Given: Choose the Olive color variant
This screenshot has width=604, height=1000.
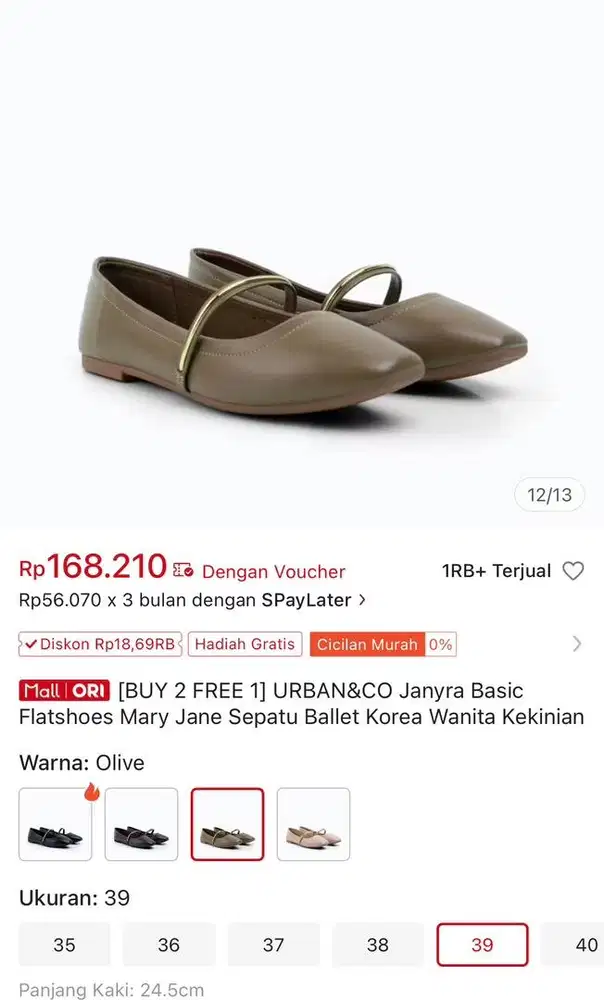Looking at the screenshot, I should point(228,825).
